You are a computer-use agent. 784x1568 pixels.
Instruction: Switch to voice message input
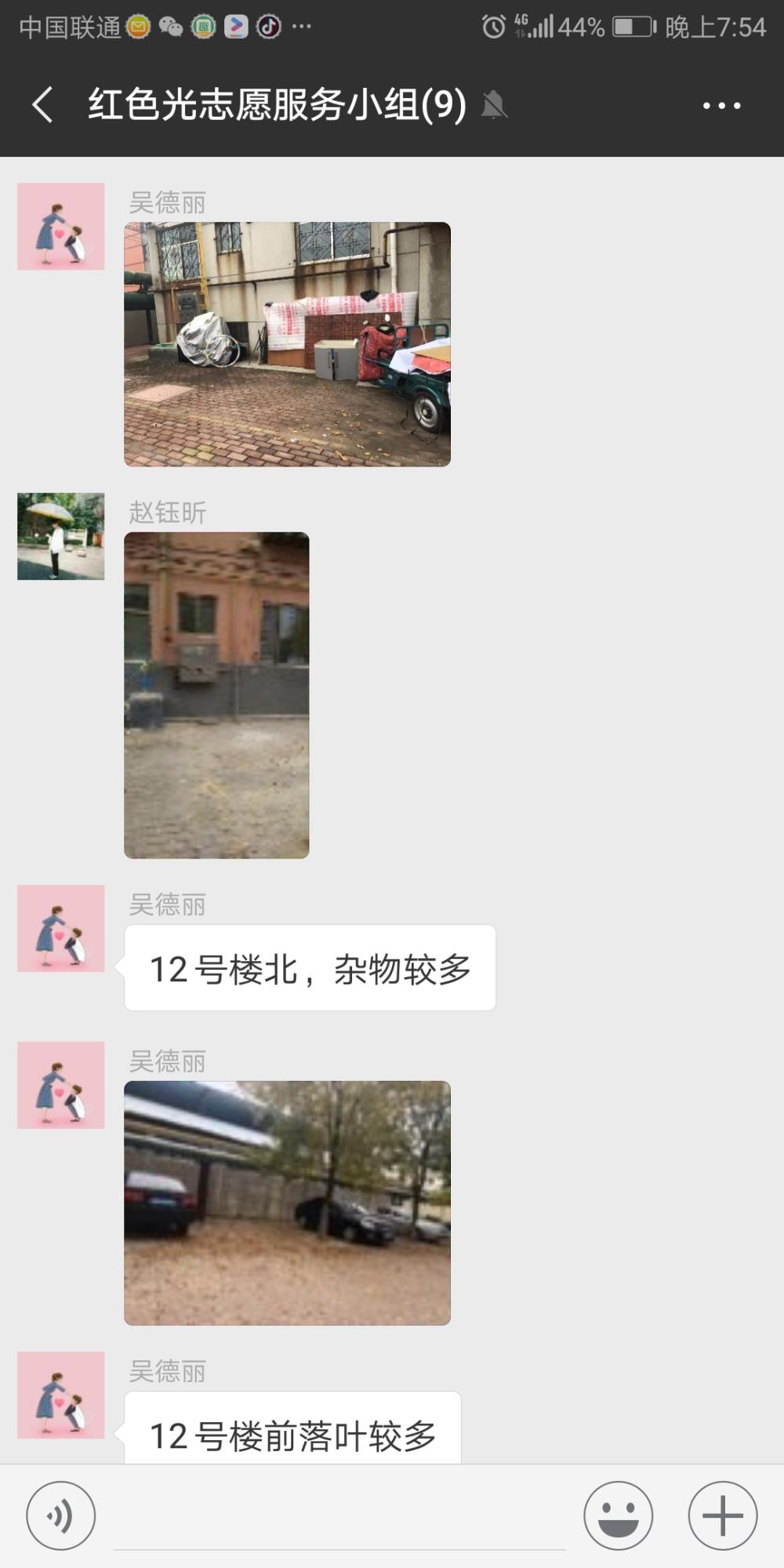pos(61,1515)
